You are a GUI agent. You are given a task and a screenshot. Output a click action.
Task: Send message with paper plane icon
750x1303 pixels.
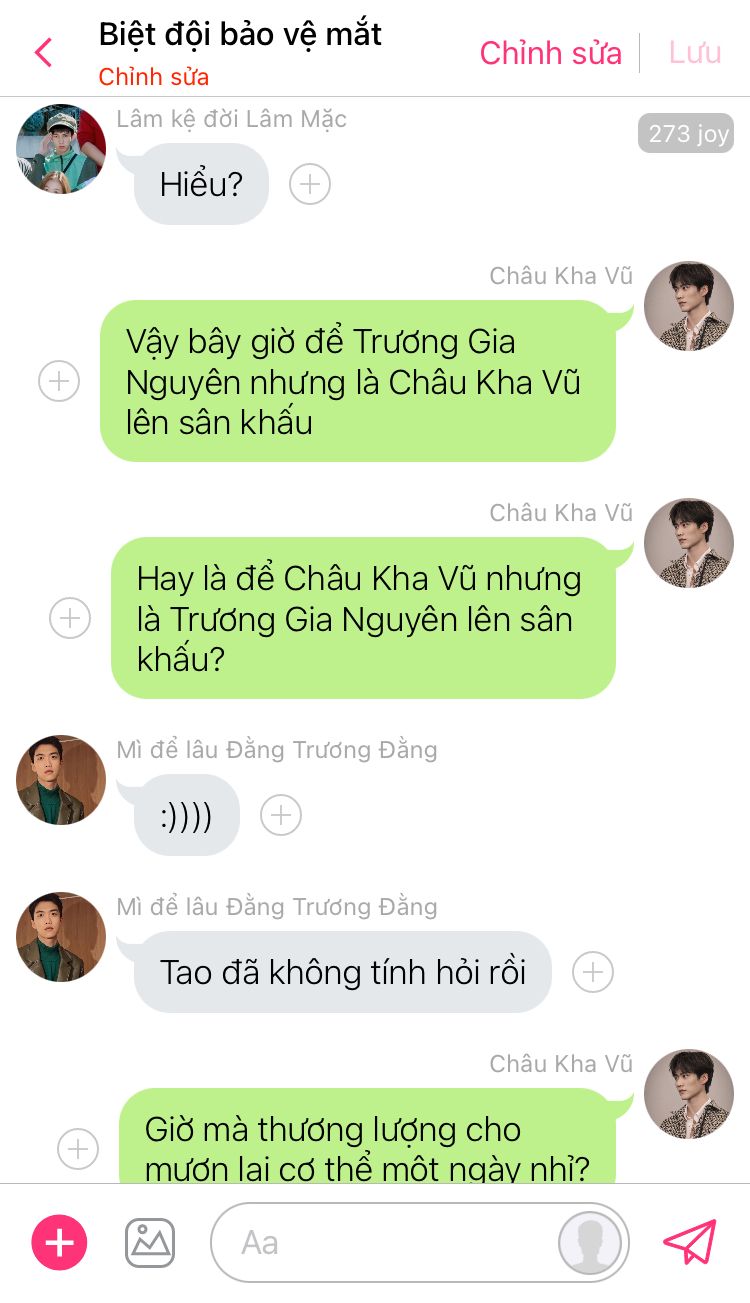tap(690, 1243)
